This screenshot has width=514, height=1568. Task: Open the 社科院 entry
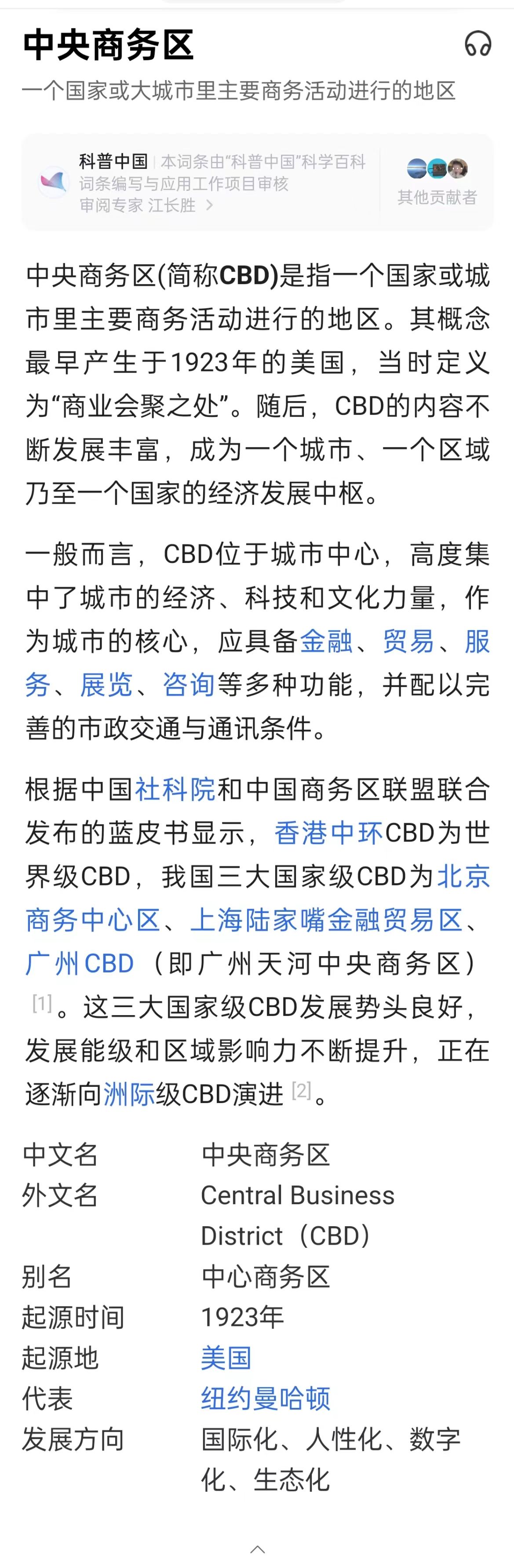tap(175, 789)
